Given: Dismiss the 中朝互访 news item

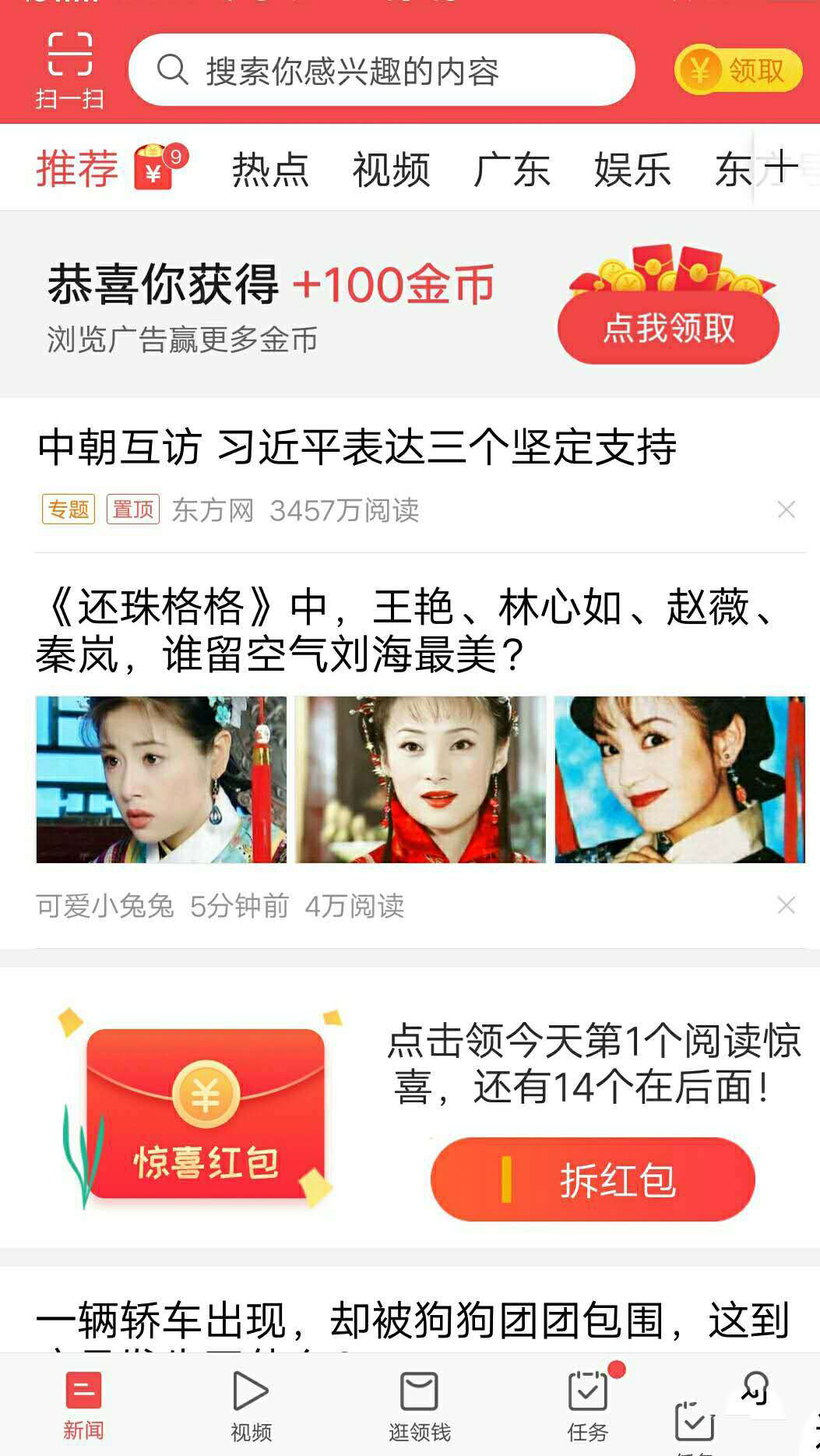Looking at the screenshot, I should pyautogui.click(x=785, y=509).
